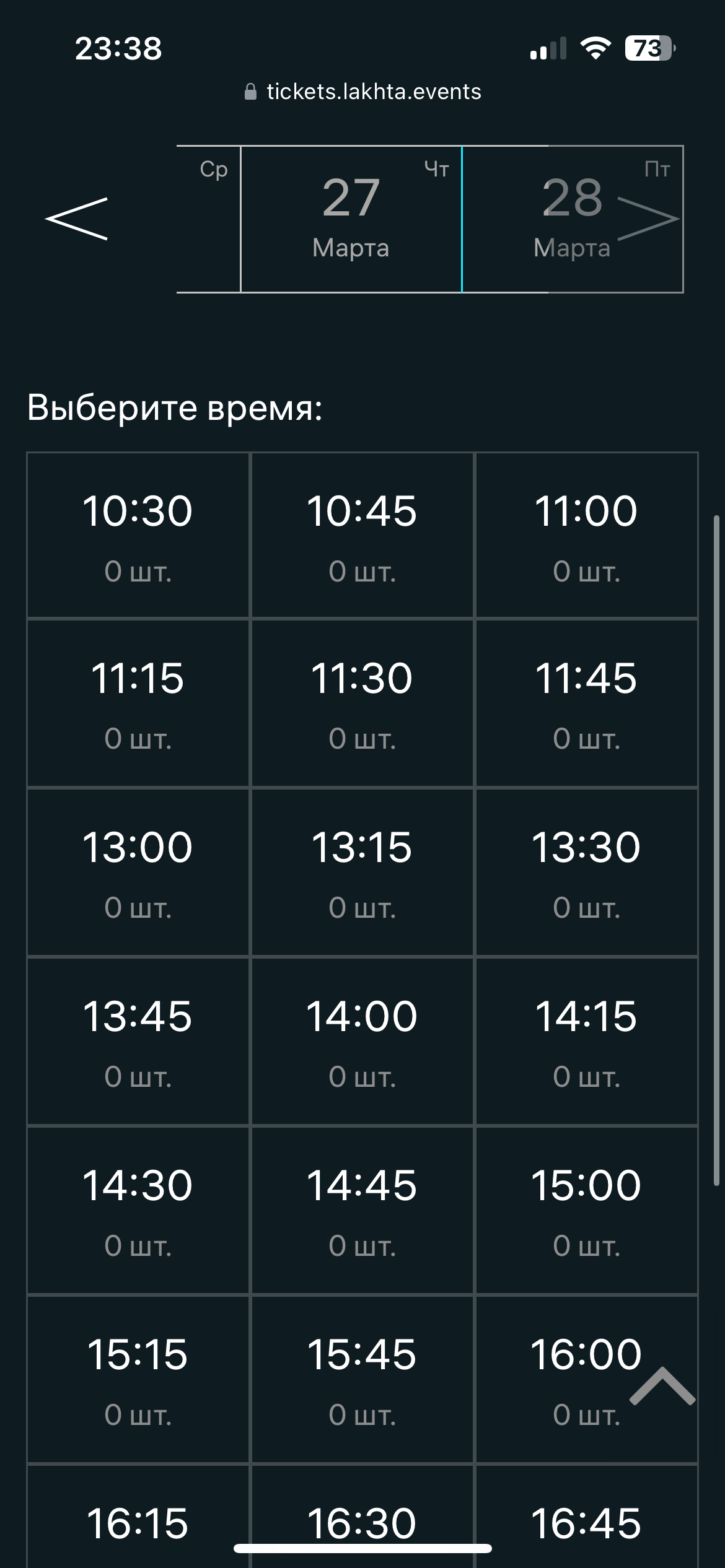Select the 14:30 time slot
The height and width of the screenshot is (1568, 725).
point(138,1211)
